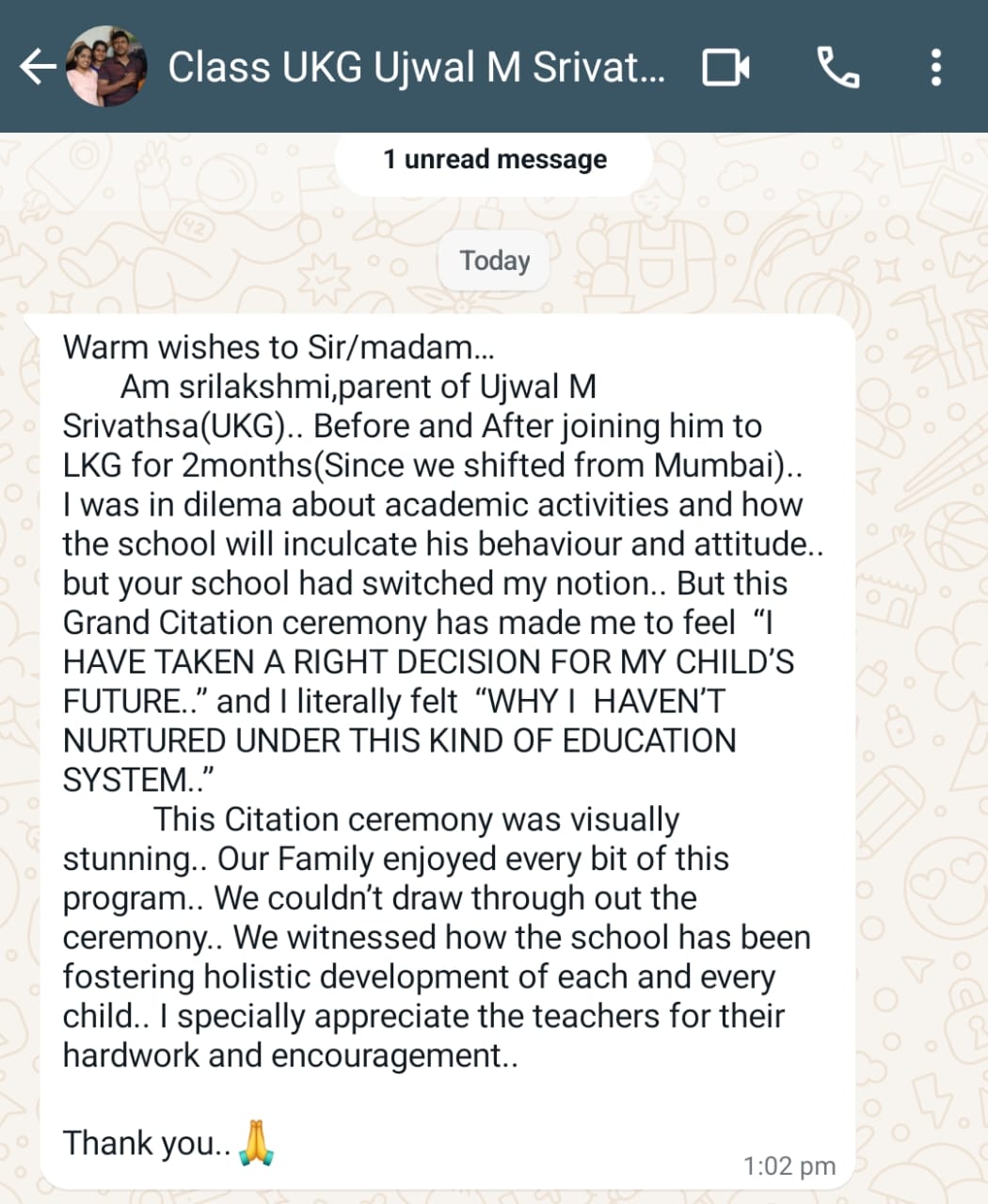Viewport: 988px width, 1204px height.
Task: Open the group profile photo
Action: point(106,67)
